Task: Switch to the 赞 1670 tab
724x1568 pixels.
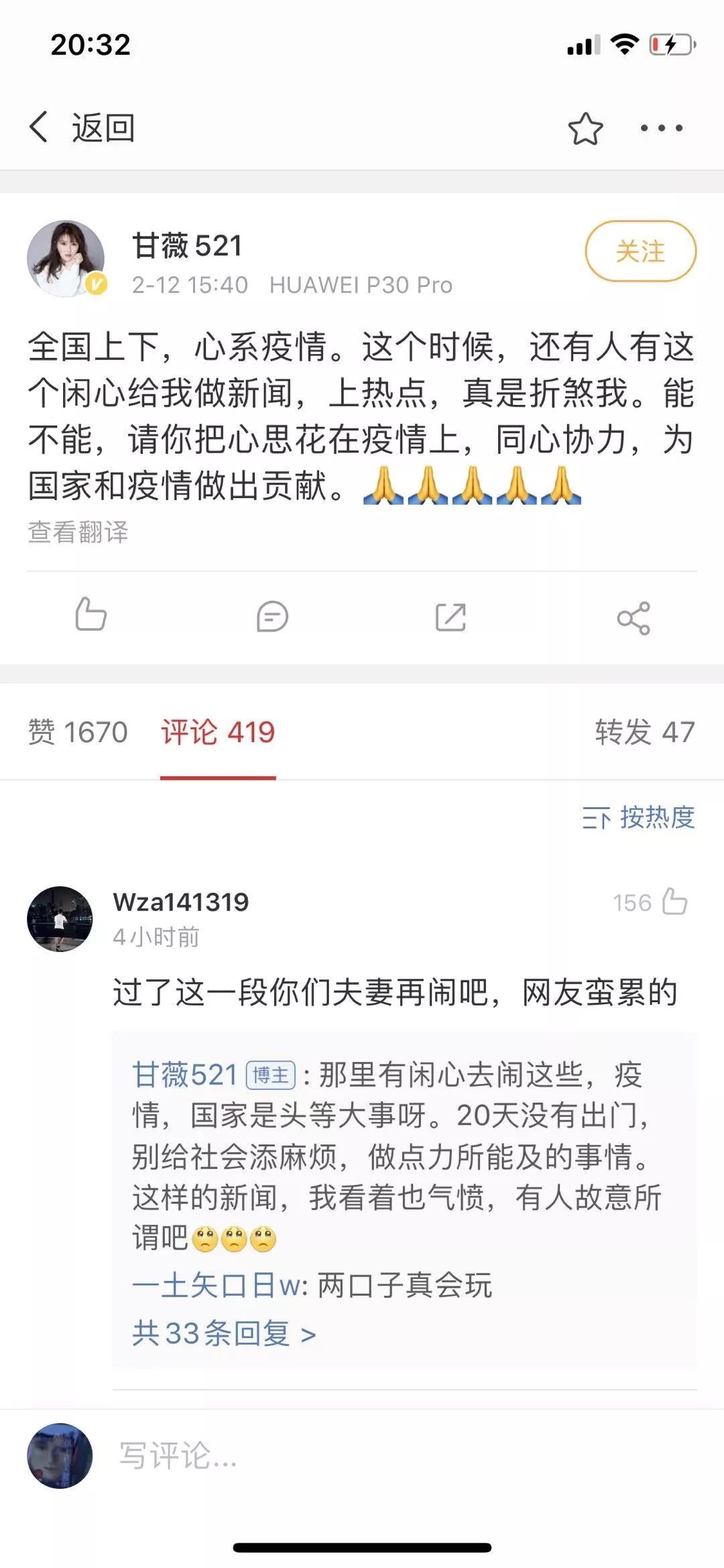Action: (78, 732)
